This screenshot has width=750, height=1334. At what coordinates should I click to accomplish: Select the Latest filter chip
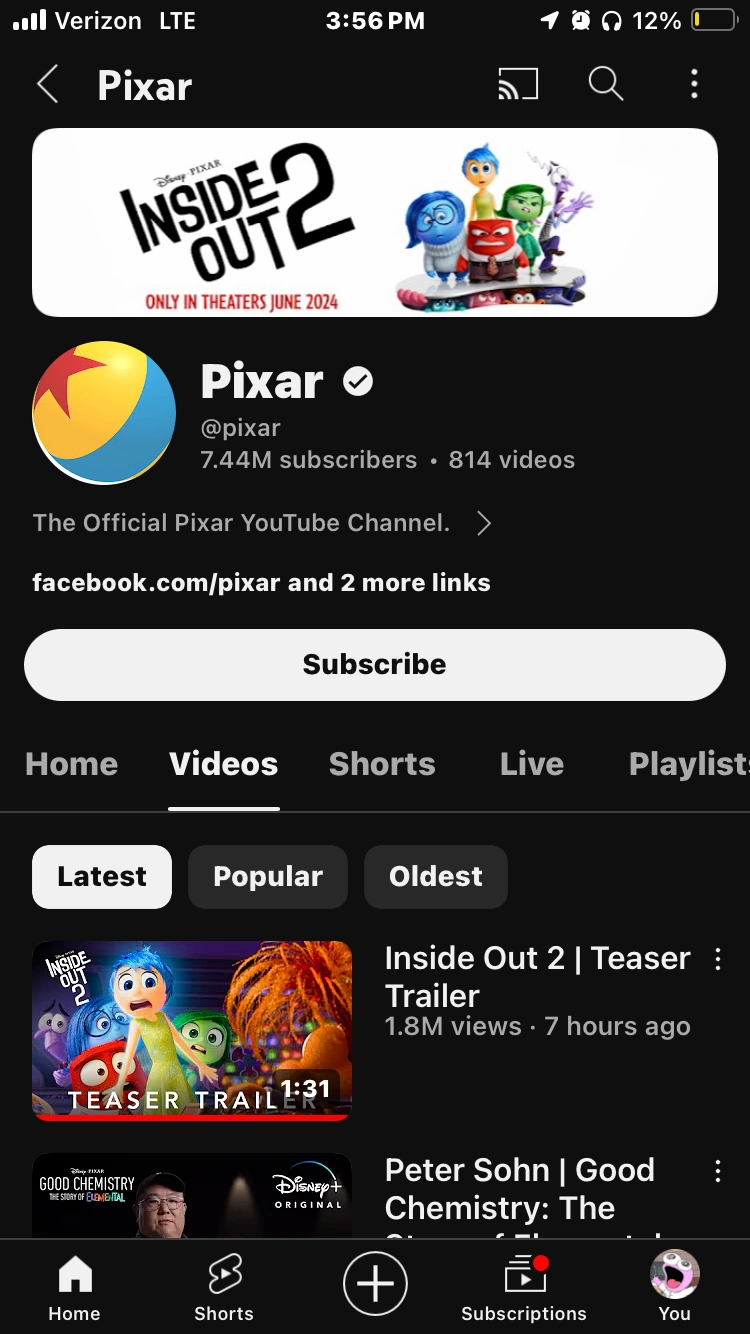102,877
